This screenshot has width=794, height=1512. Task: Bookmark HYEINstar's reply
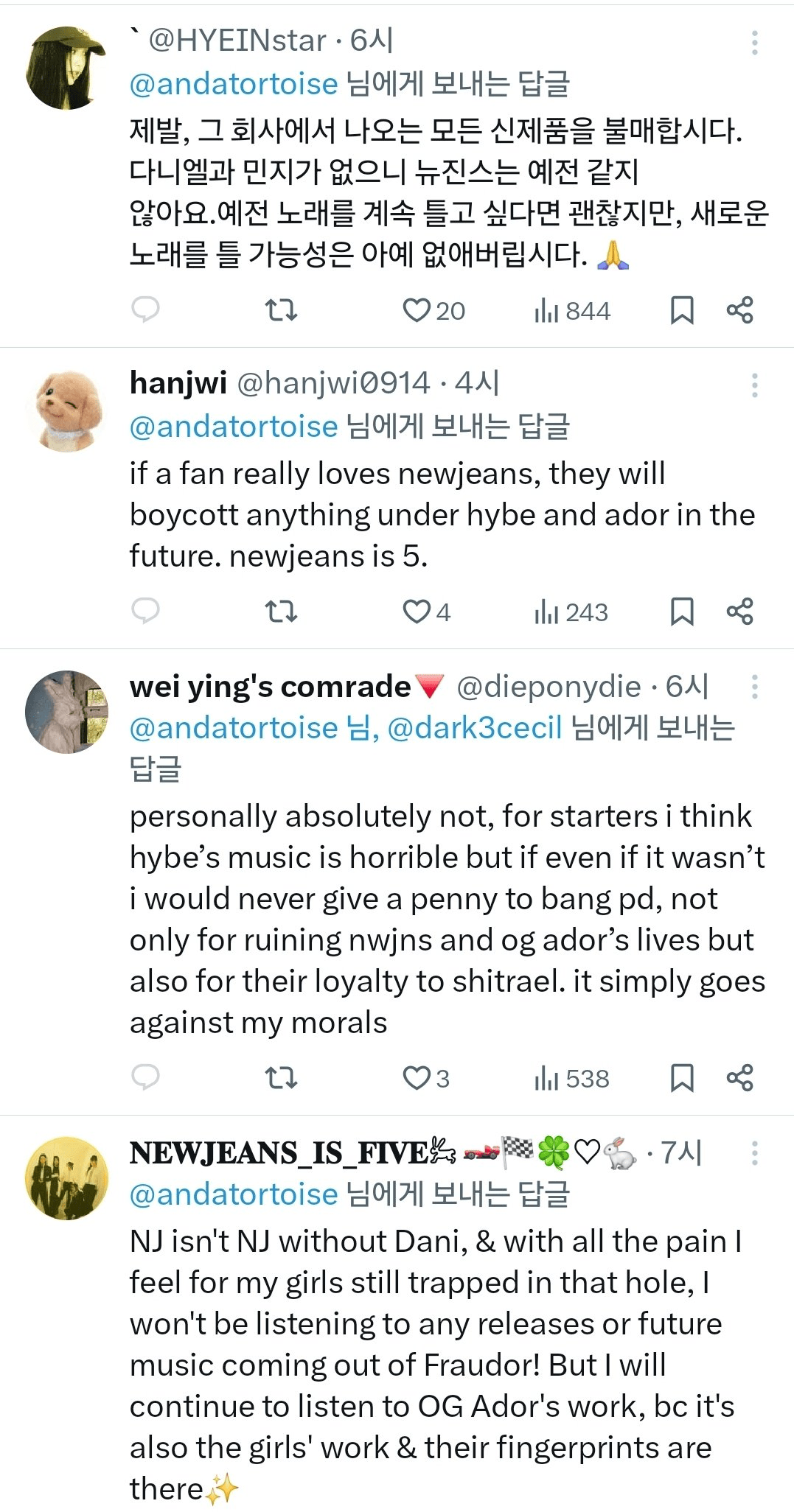pos(681,310)
